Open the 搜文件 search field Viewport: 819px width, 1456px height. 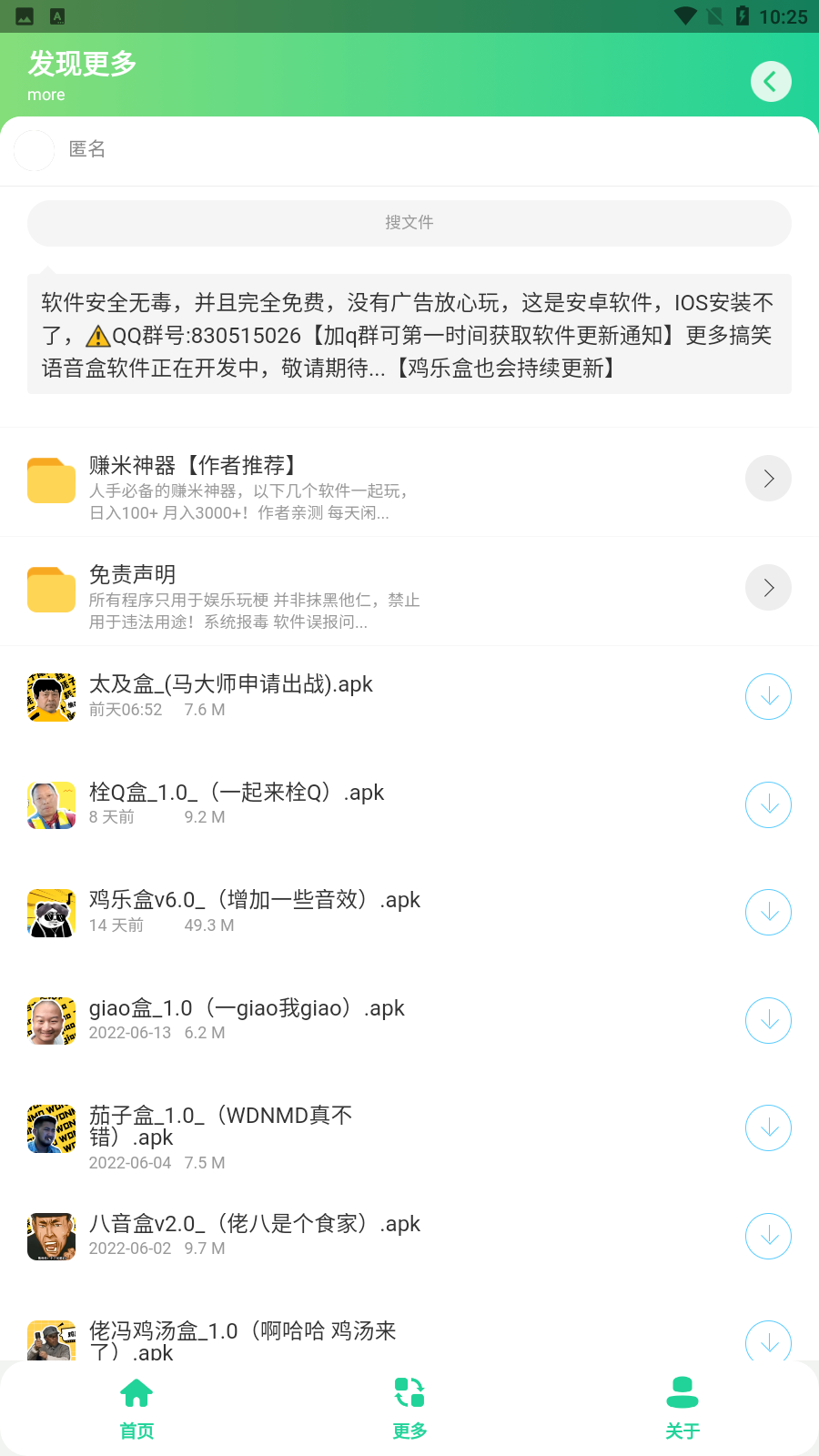click(409, 223)
